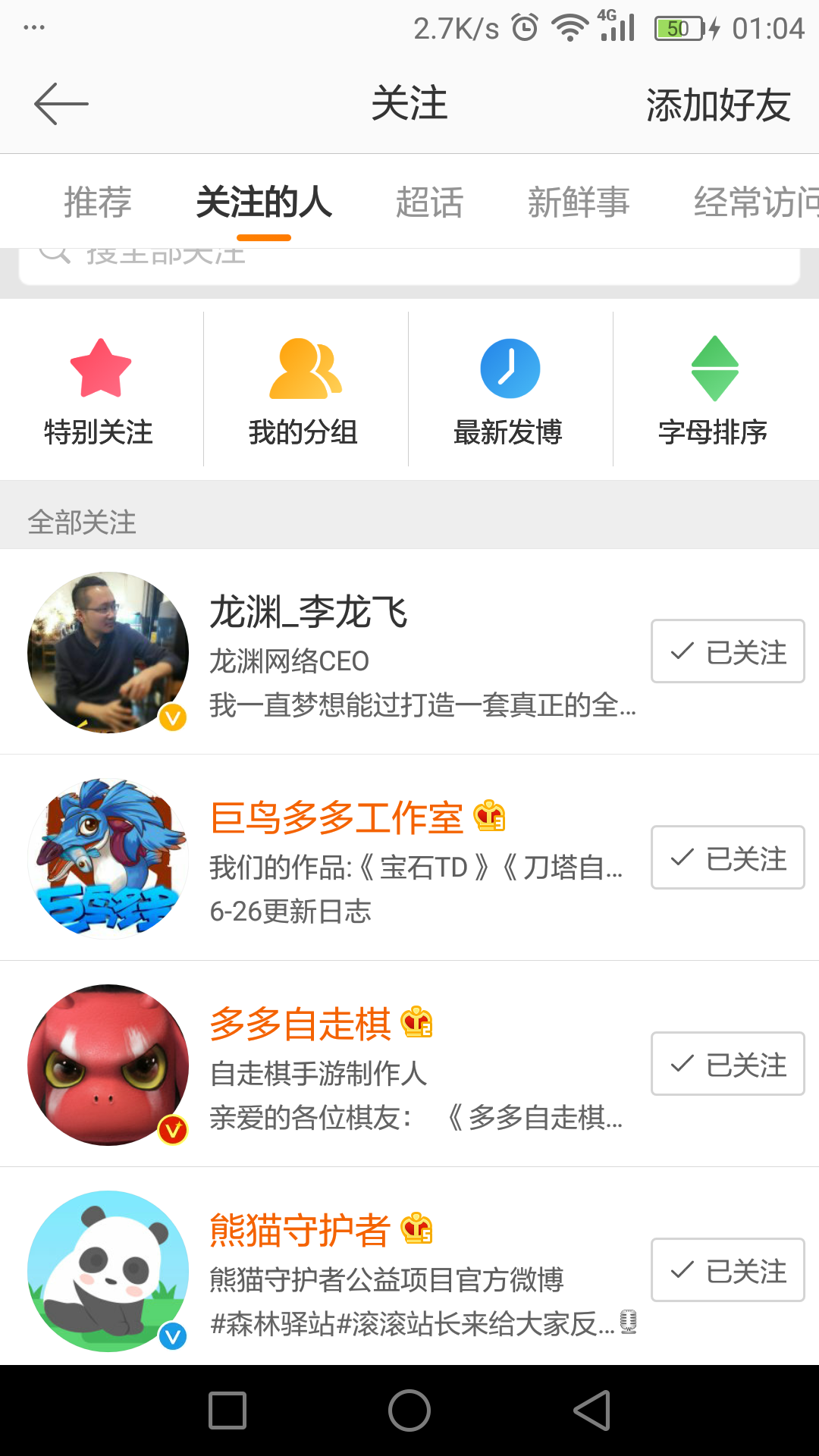Tap 已关注 next to 多多自走棋
The width and height of the screenshot is (819, 1456).
tap(727, 1064)
